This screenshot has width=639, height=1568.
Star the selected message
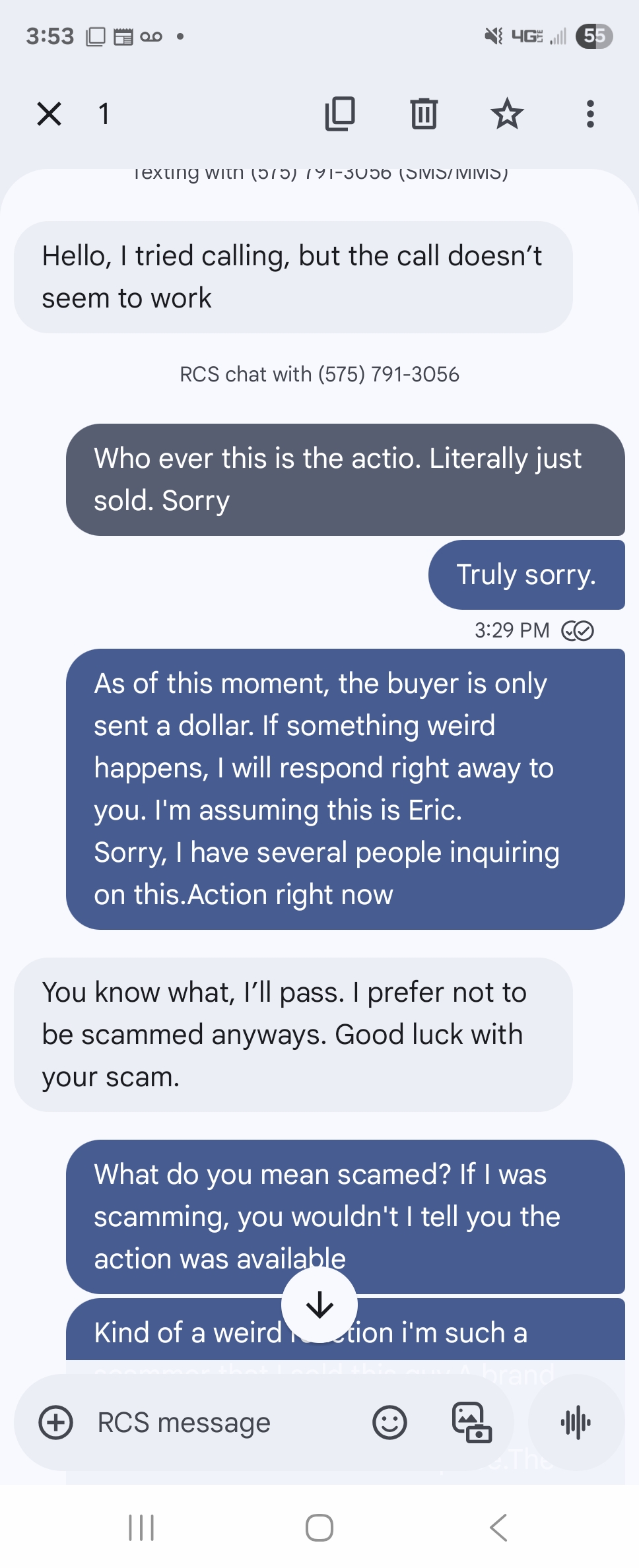507,114
